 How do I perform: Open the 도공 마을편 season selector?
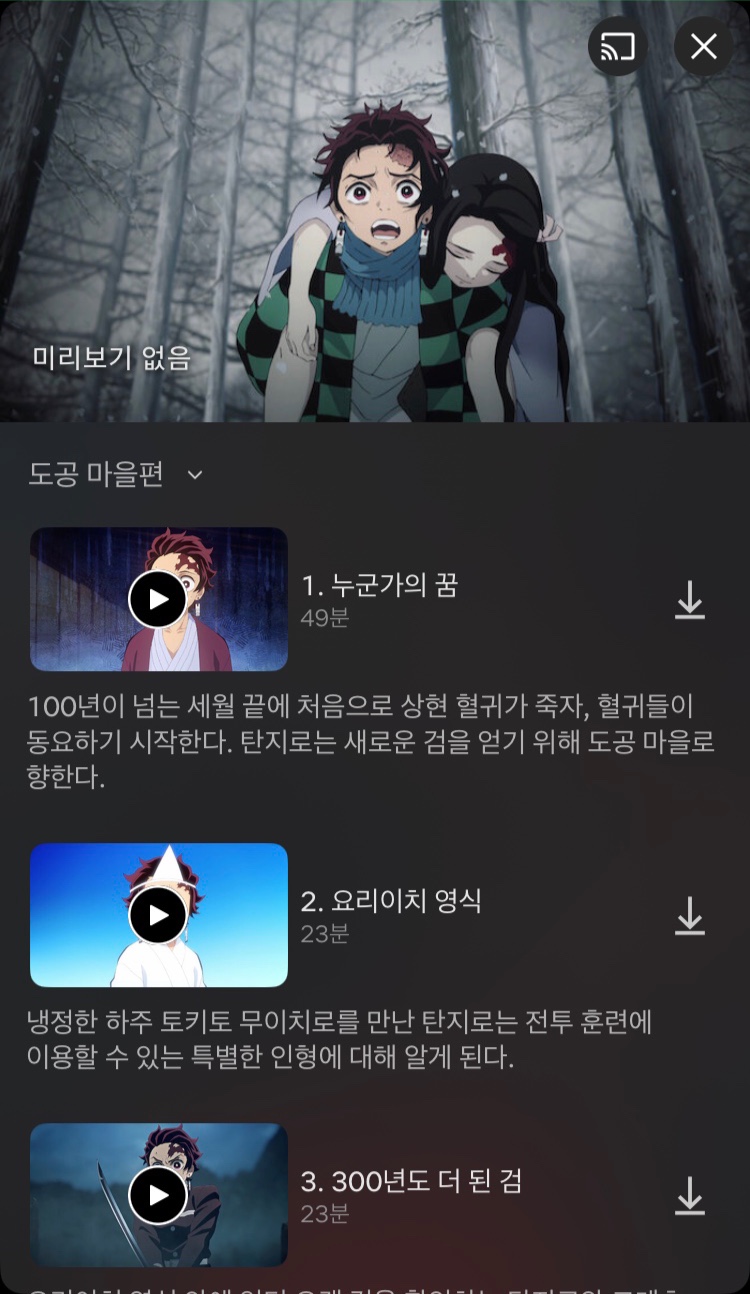[x=116, y=474]
